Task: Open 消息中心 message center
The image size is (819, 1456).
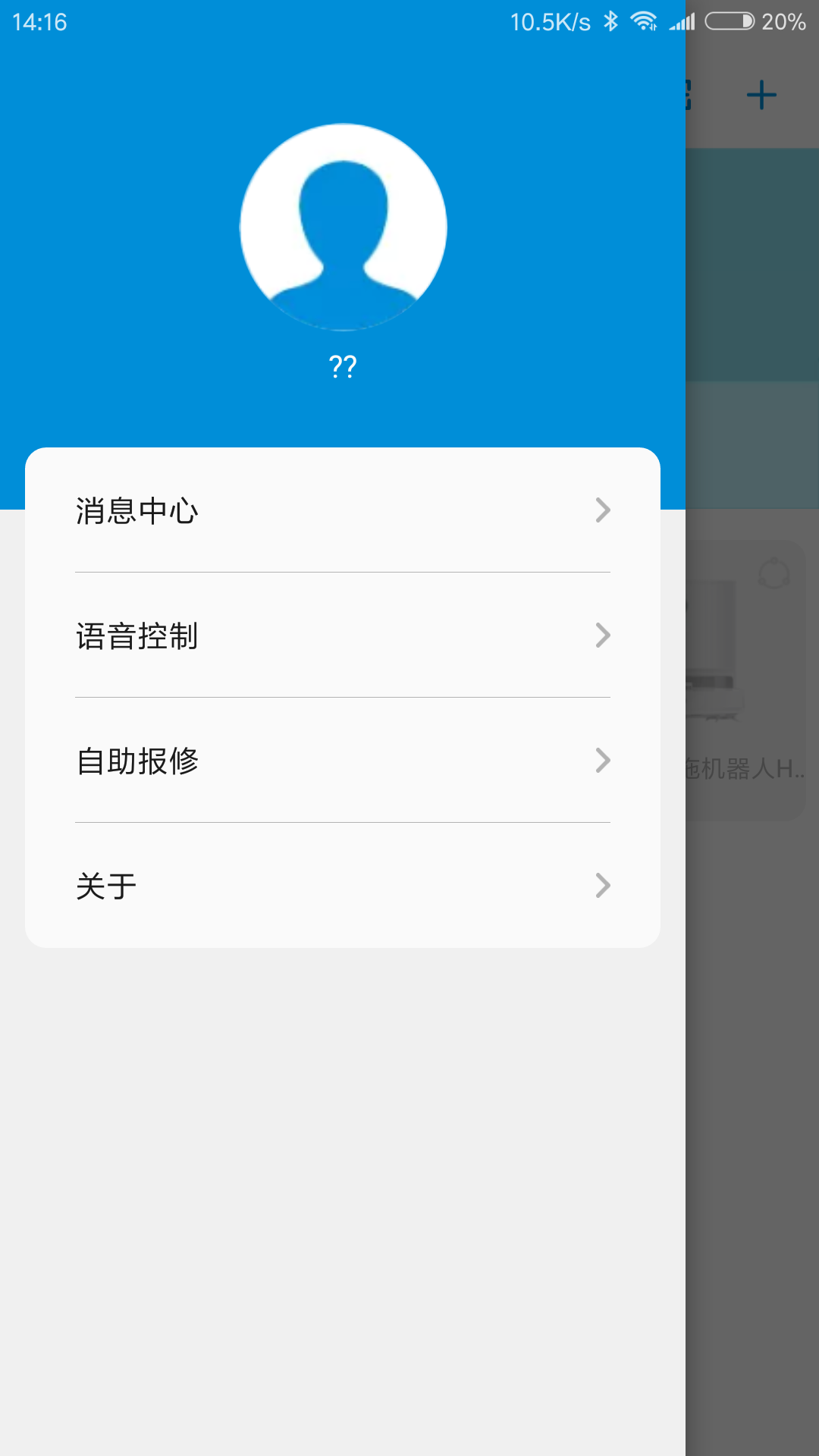Action: coord(343,510)
